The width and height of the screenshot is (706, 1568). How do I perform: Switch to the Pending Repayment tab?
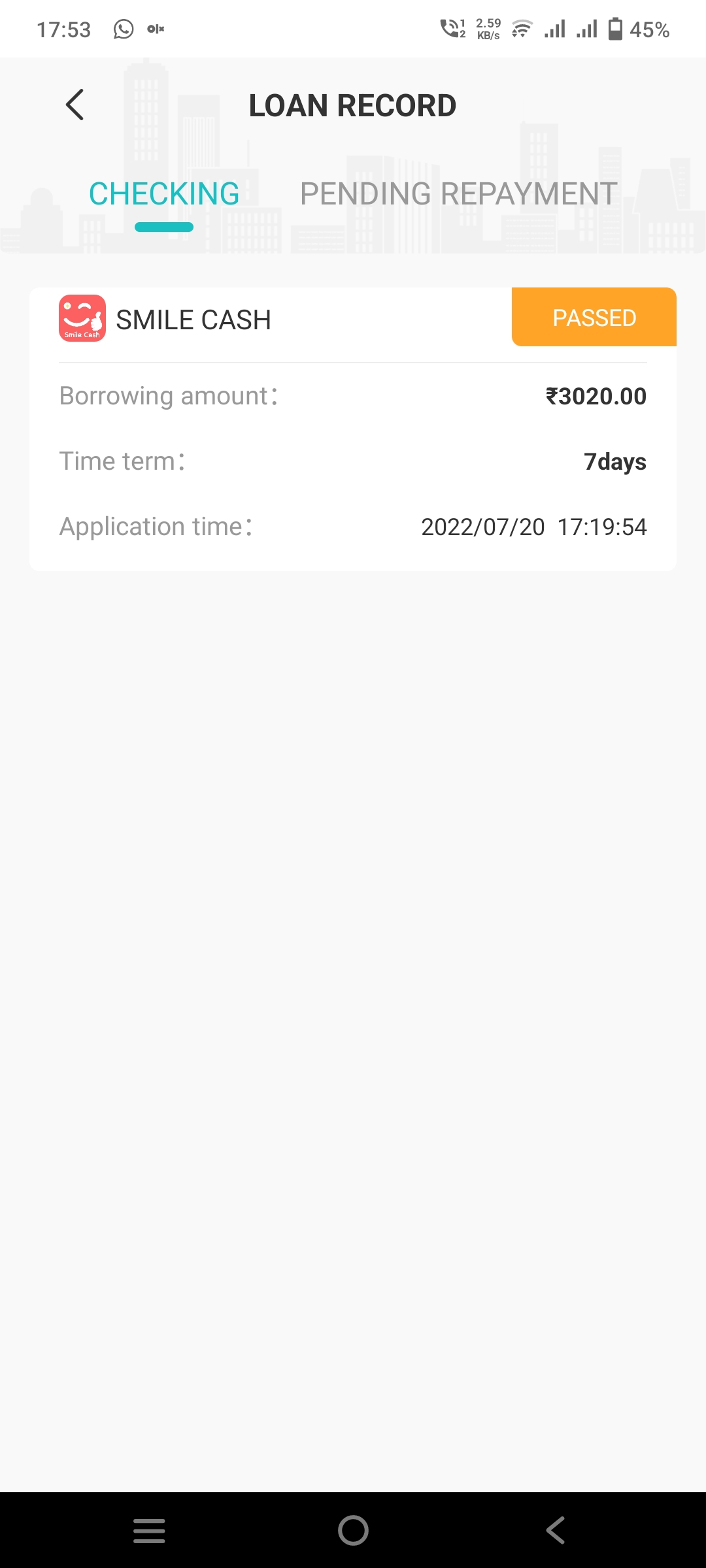[458, 194]
